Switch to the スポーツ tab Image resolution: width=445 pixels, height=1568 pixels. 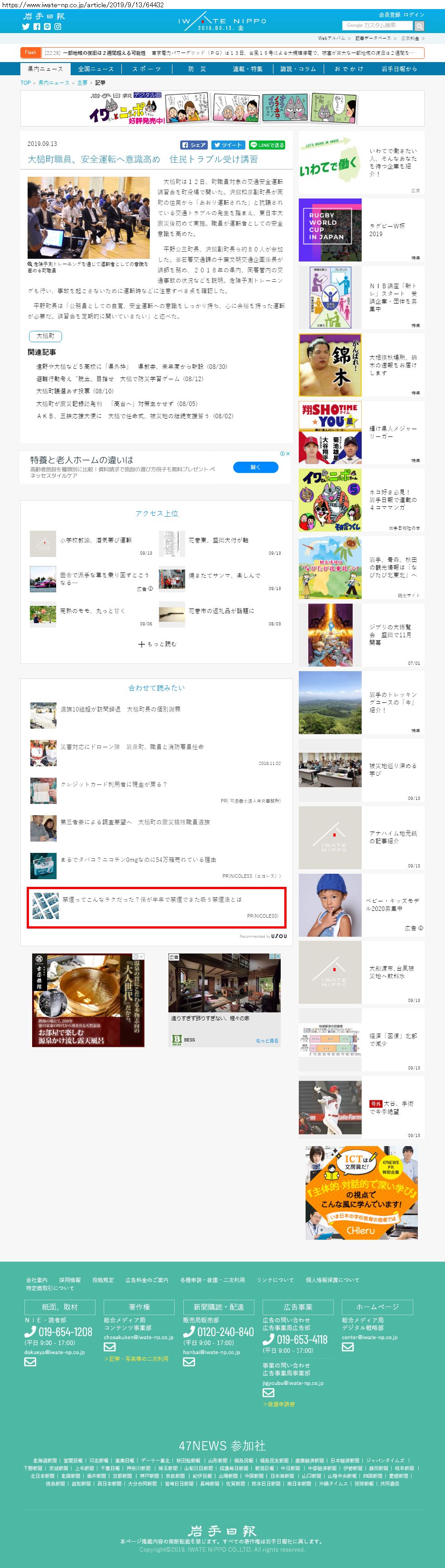point(147,69)
